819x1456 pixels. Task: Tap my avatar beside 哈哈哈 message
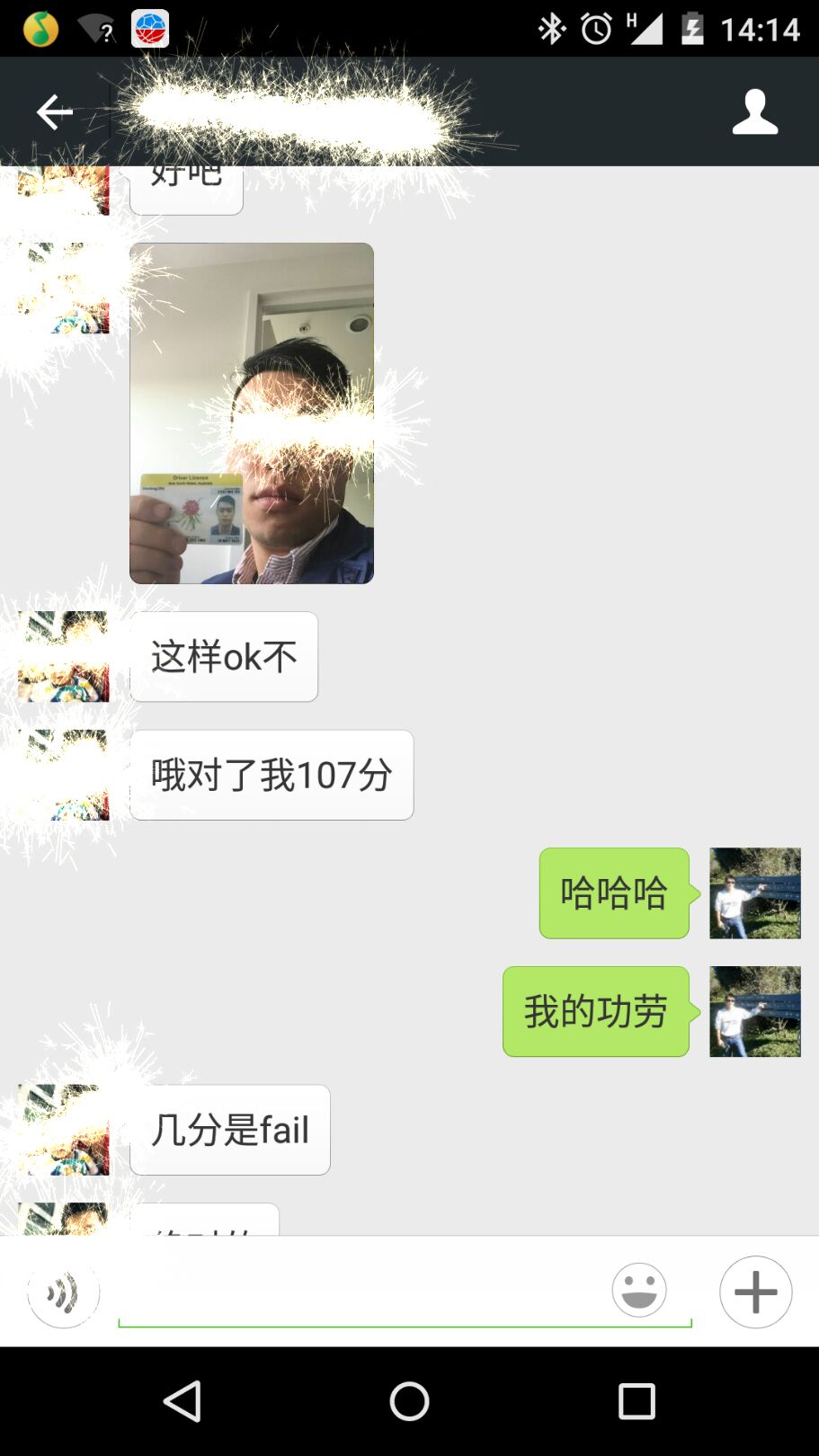tap(754, 893)
